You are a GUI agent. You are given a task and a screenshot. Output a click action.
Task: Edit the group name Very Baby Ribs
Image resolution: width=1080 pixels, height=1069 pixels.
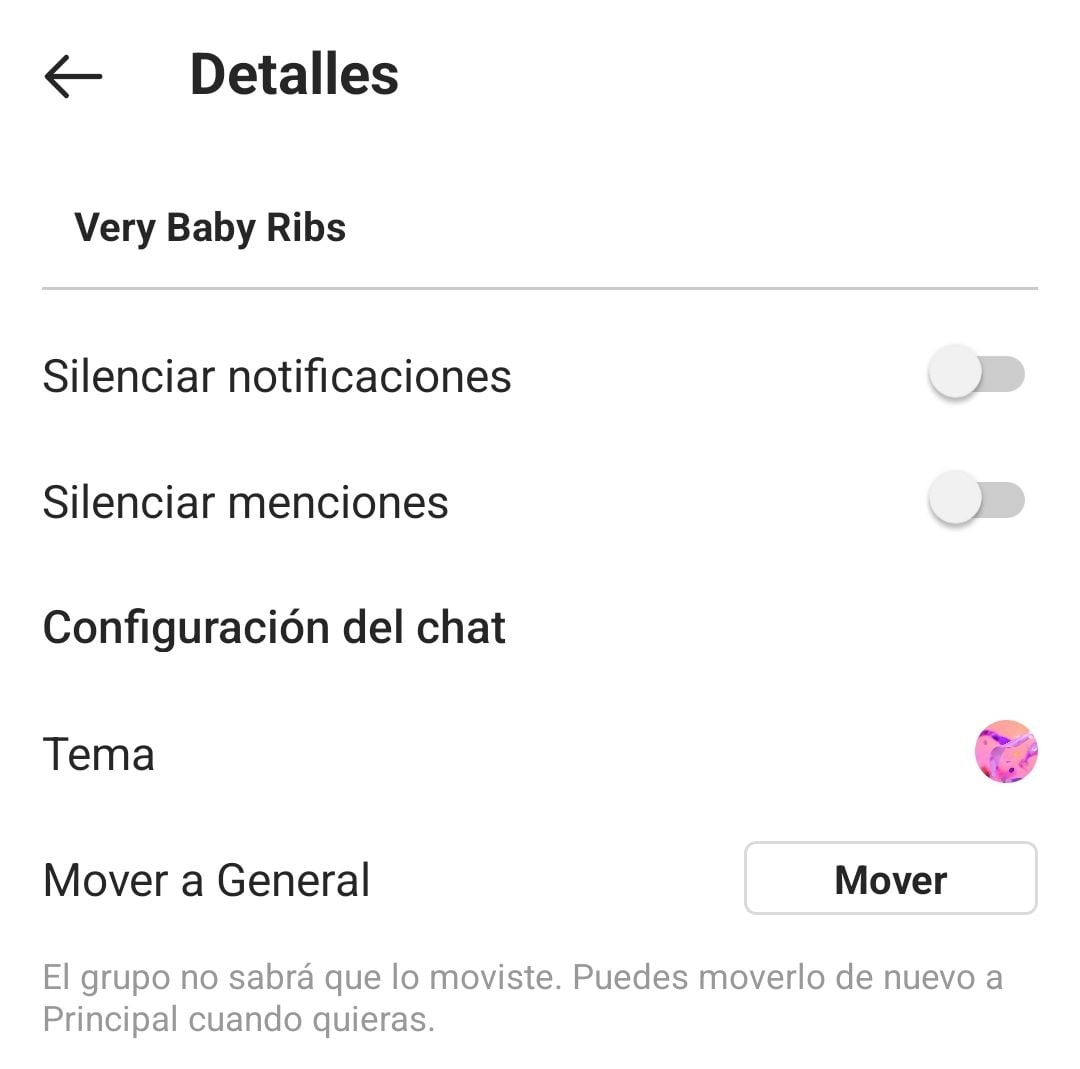(210, 228)
